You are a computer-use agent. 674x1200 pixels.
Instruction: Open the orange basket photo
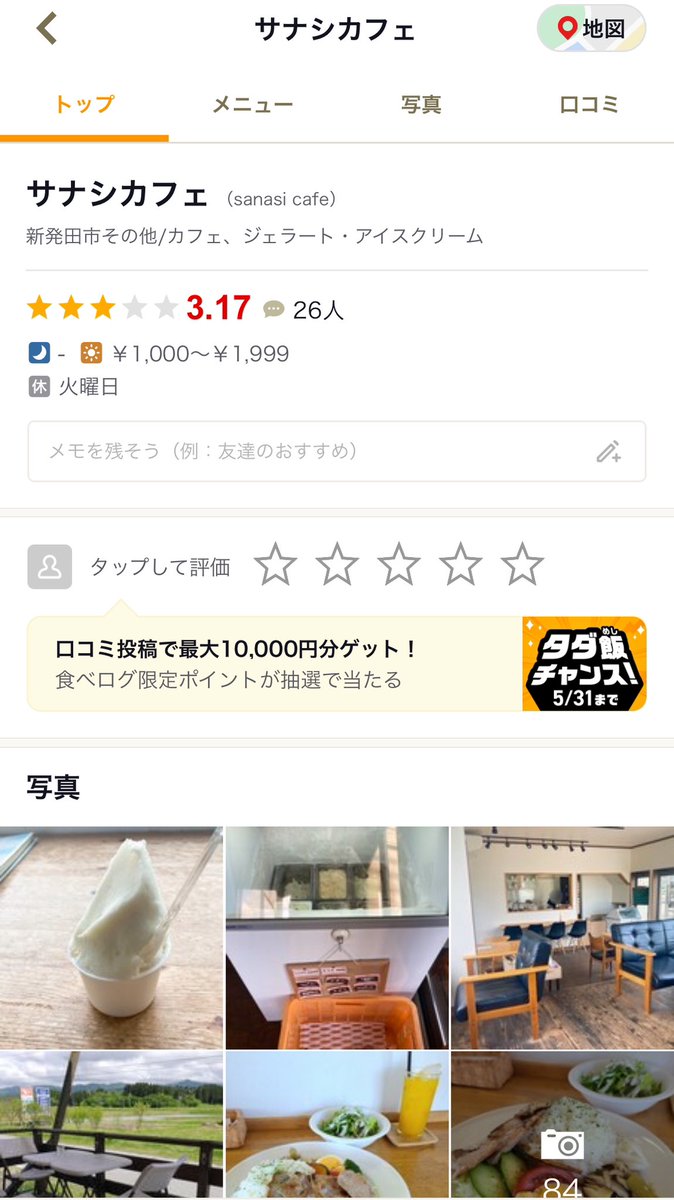pos(337,937)
